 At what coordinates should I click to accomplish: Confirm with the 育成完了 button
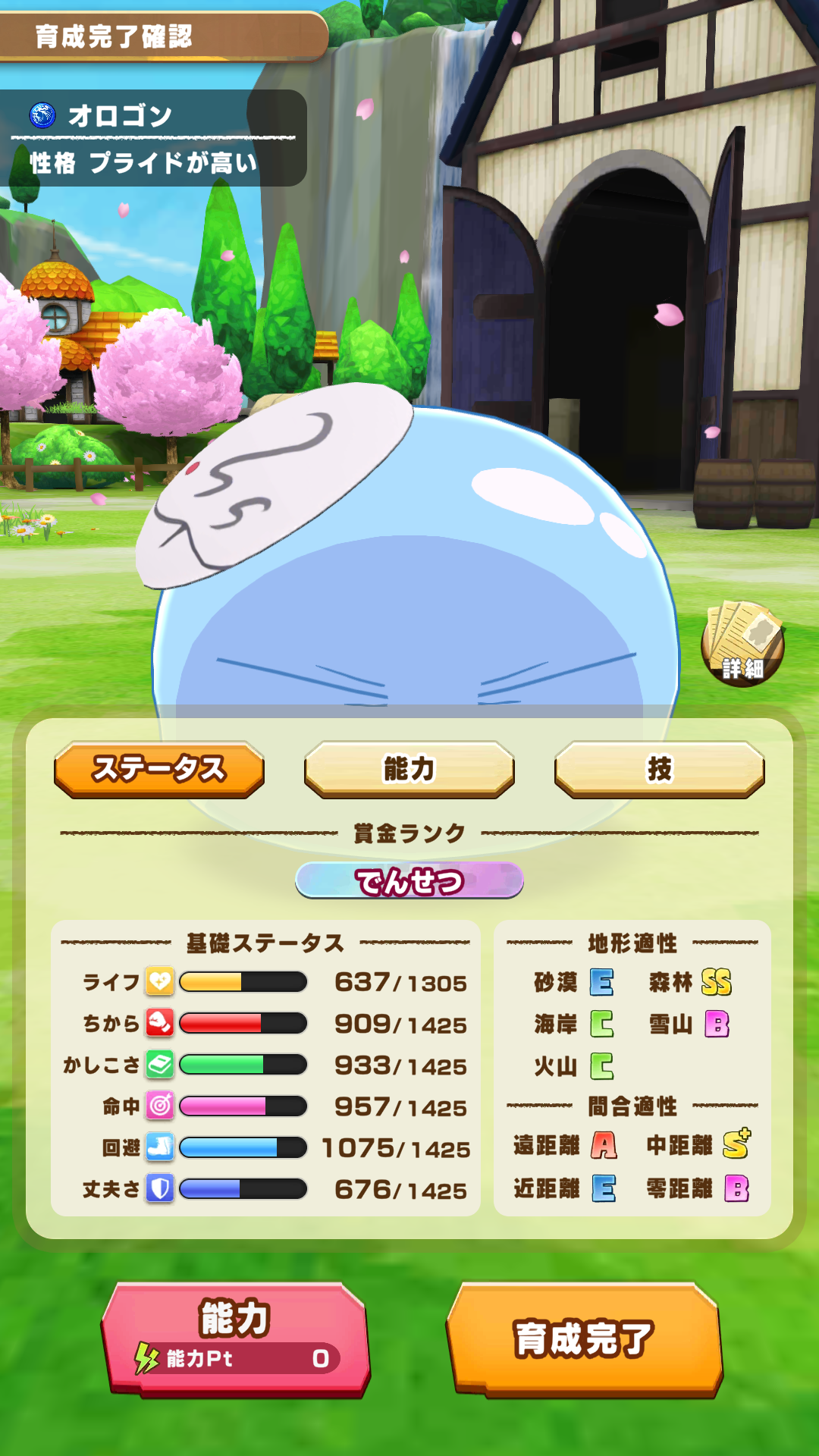[584, 1339]
